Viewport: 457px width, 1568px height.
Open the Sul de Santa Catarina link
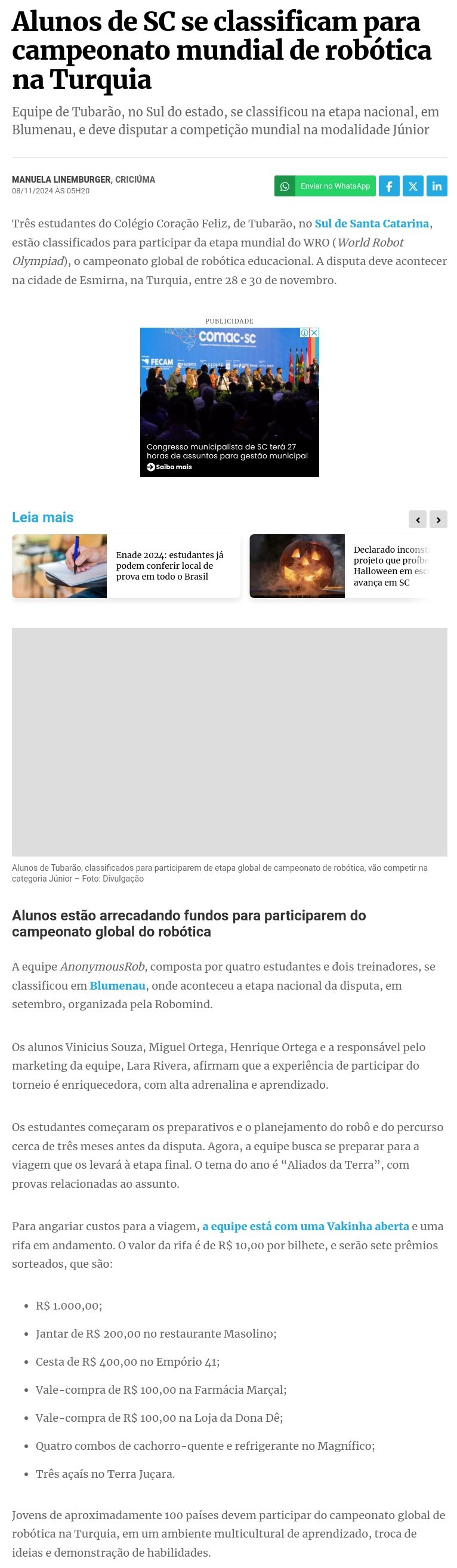pyautogui.click(x=372, y=223)
